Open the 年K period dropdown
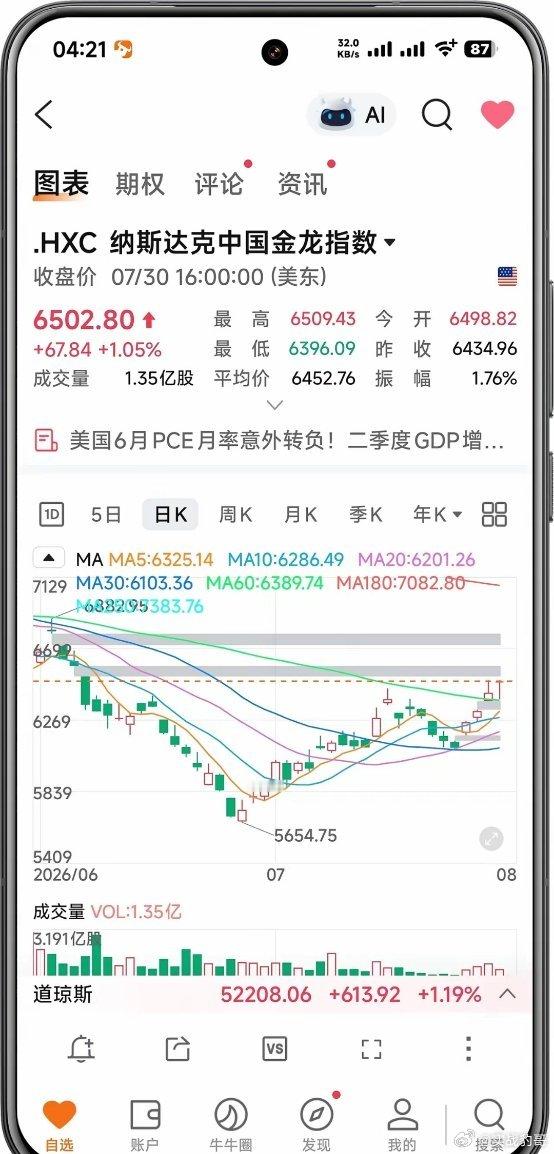This screenshot has width=554, height=1154. tap(438, 514)
